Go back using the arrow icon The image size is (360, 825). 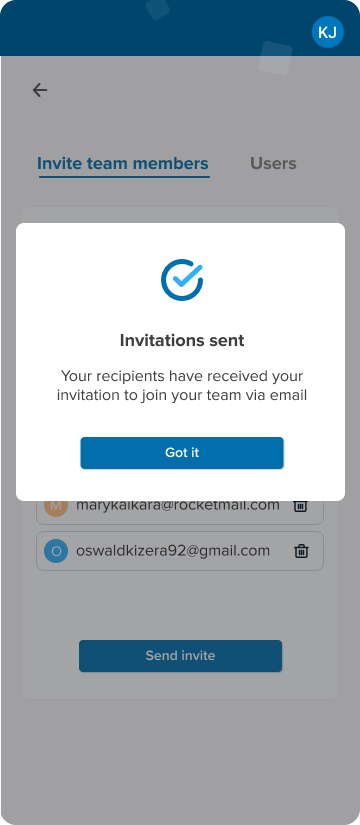[40, 90]
